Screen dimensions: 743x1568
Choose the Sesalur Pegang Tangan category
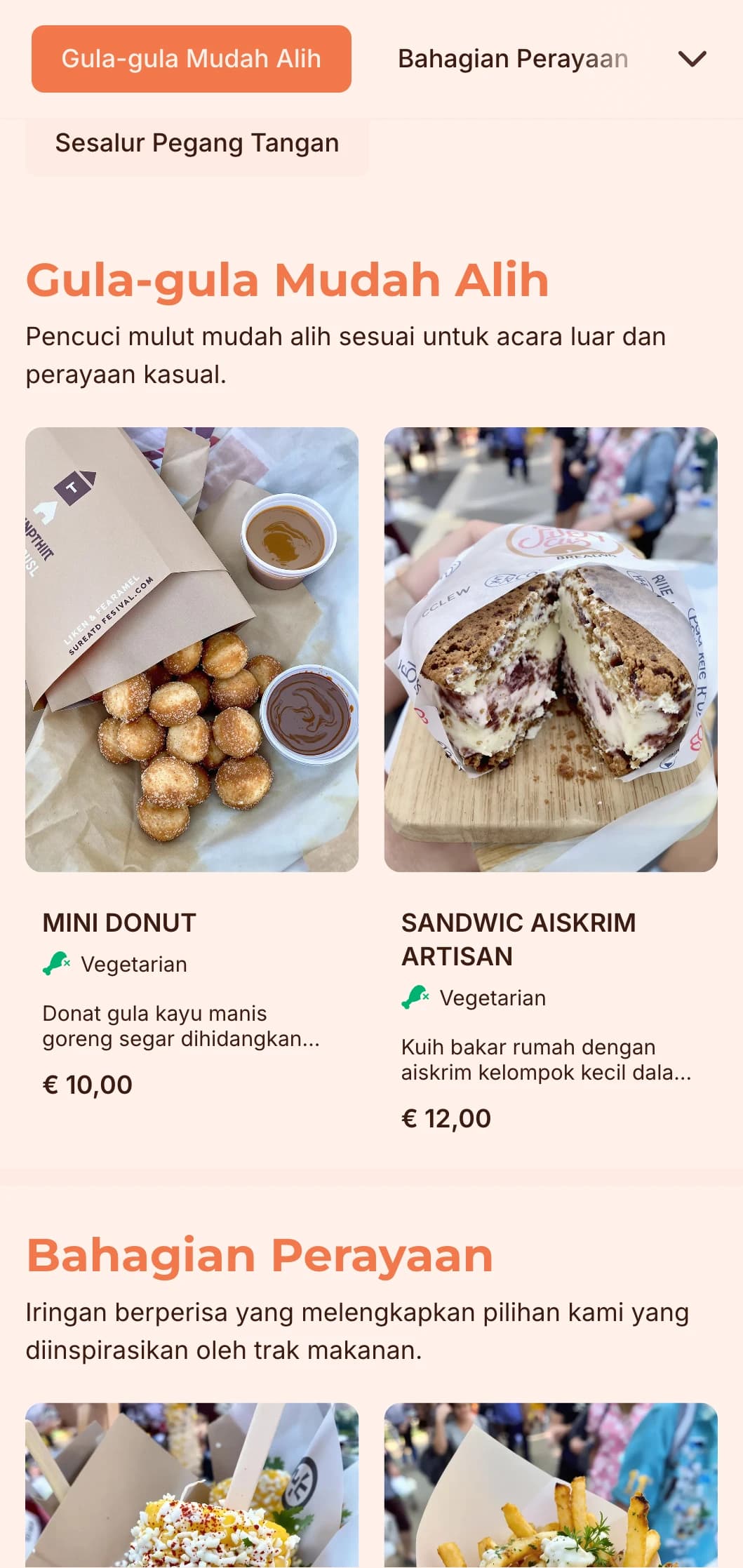[196, 143]
